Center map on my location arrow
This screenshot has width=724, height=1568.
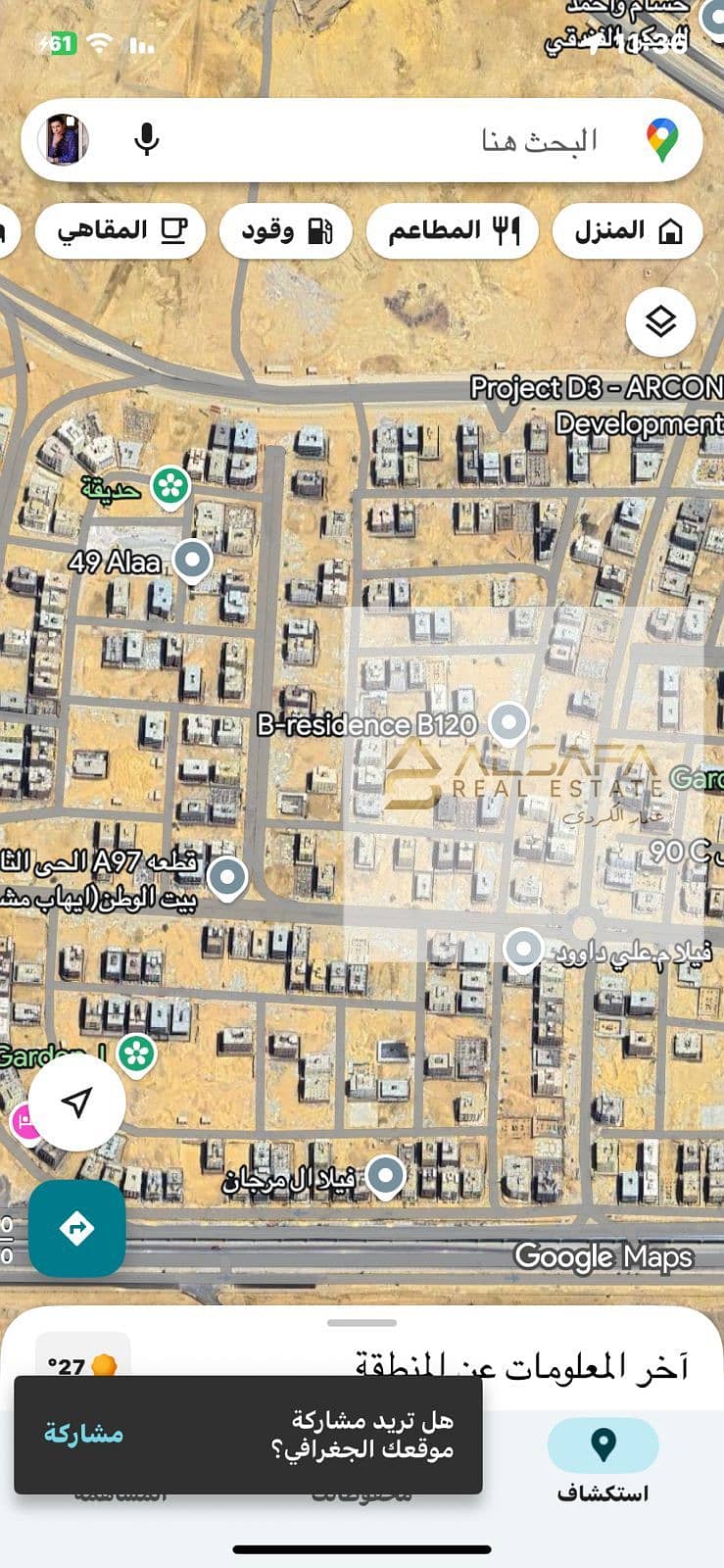(77, 1102)
